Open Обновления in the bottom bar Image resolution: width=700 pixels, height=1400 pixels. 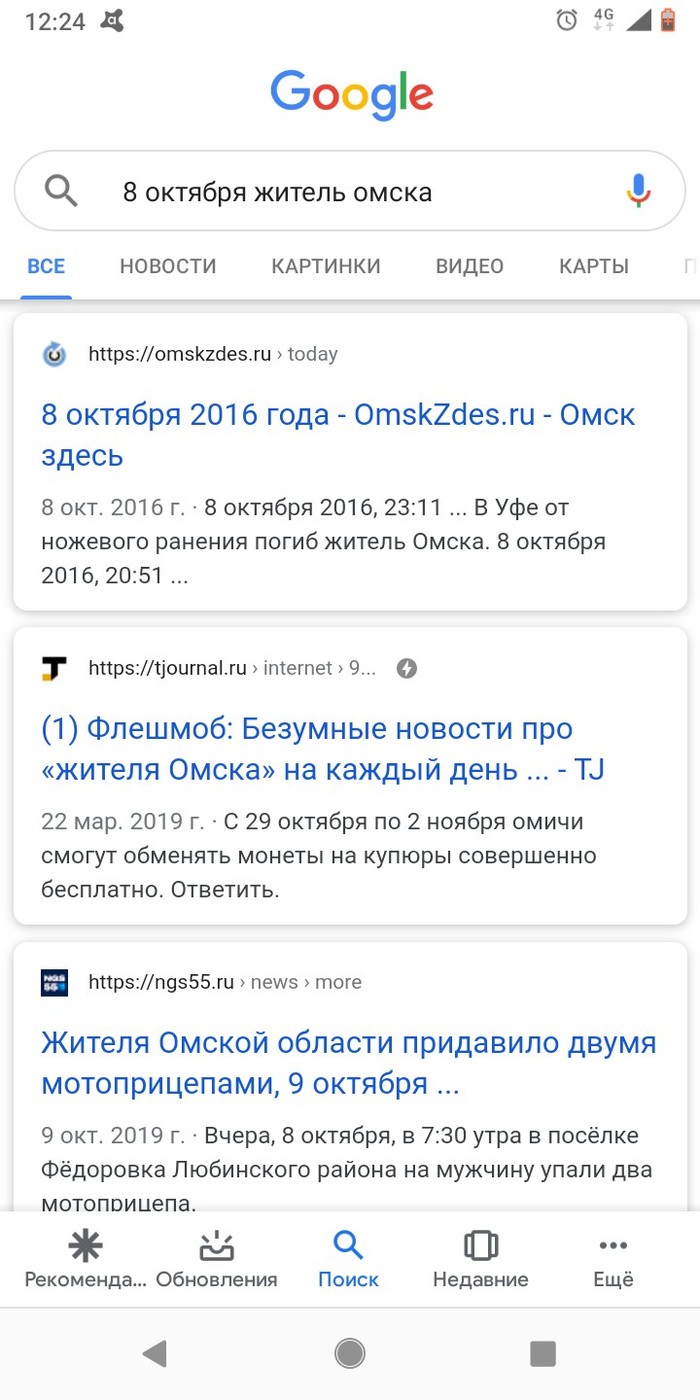[x=217, y=1260]
